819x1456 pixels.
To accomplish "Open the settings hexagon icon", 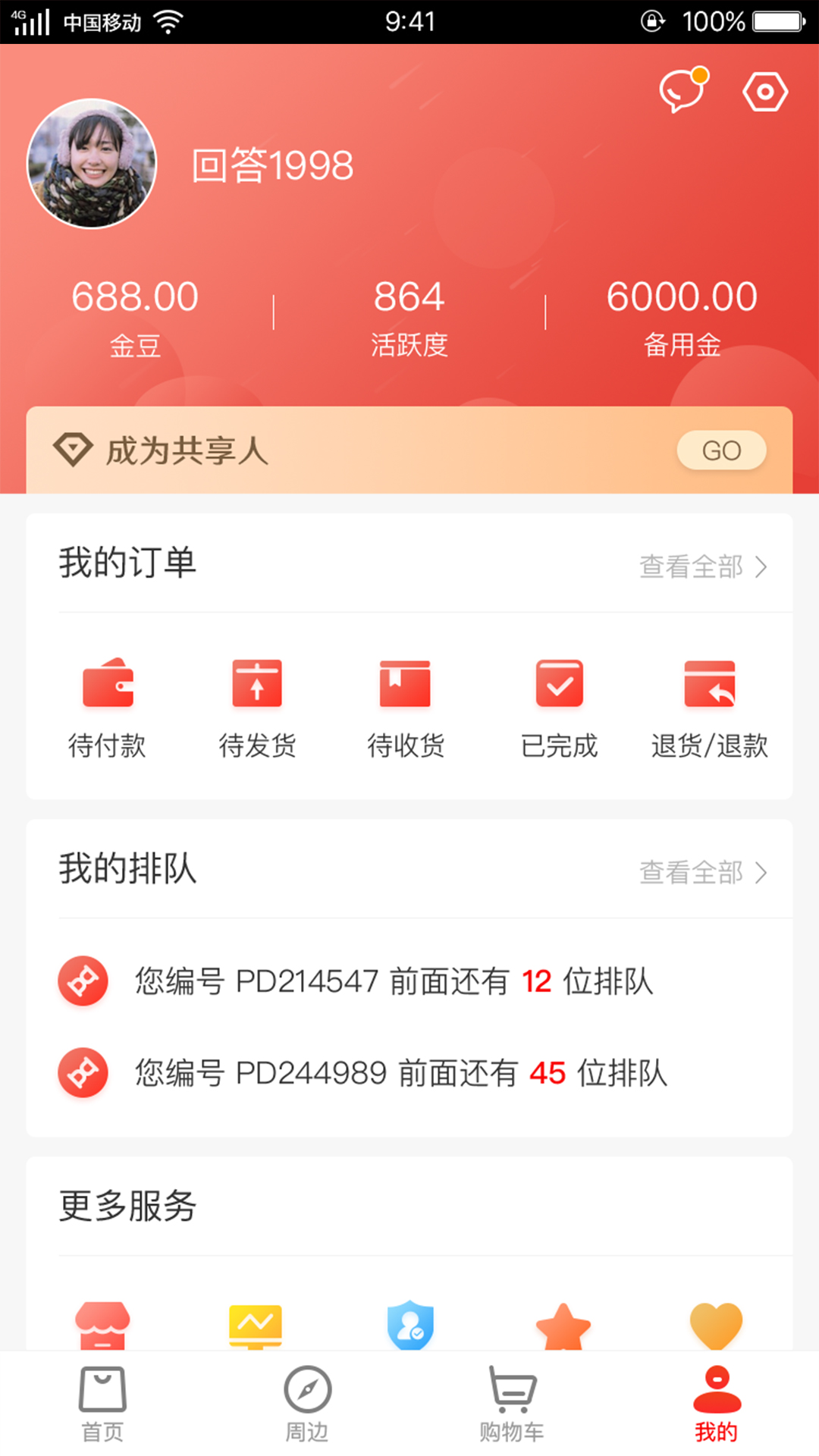I will tap(764, 92).
